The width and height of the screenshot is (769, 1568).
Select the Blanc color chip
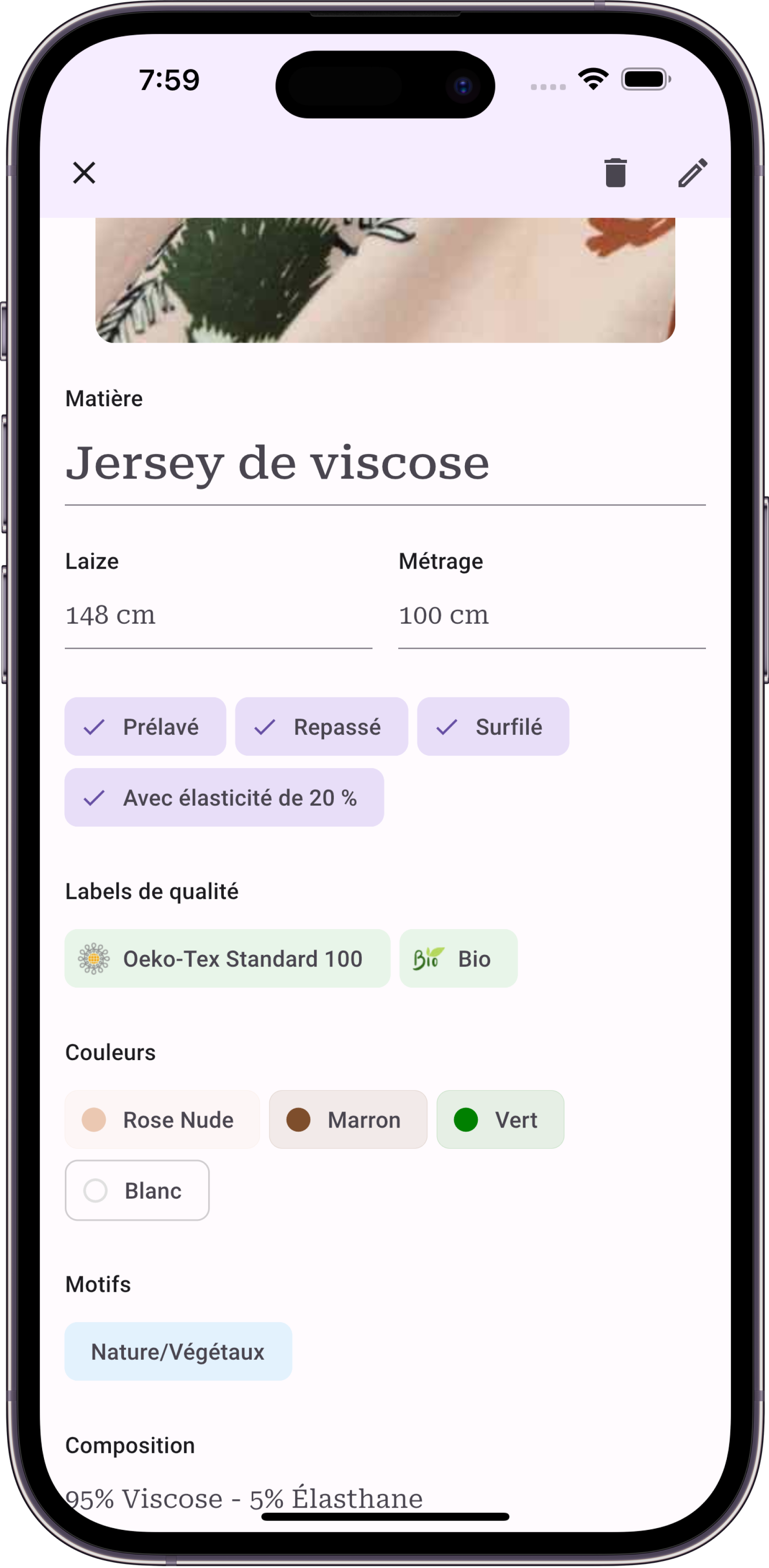click(137, 1191)
